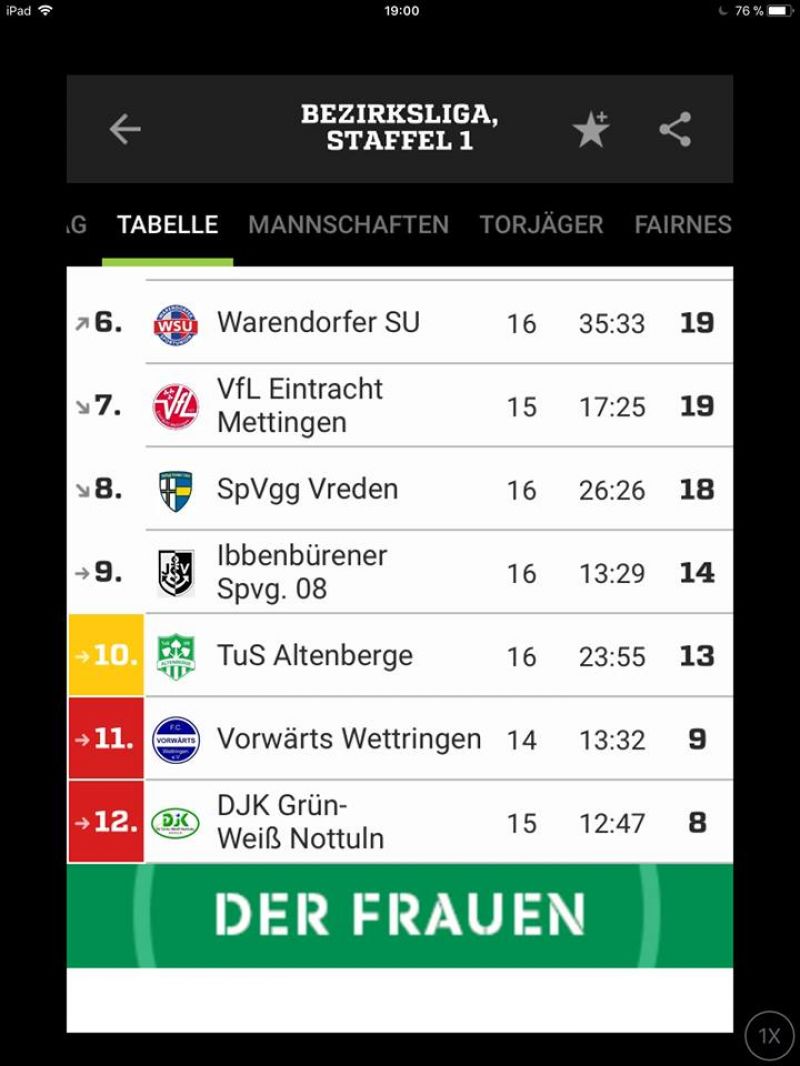This screenshot has height=1066, width=800.
Task: Open the Torjäger tab
Action: [541, 225]
